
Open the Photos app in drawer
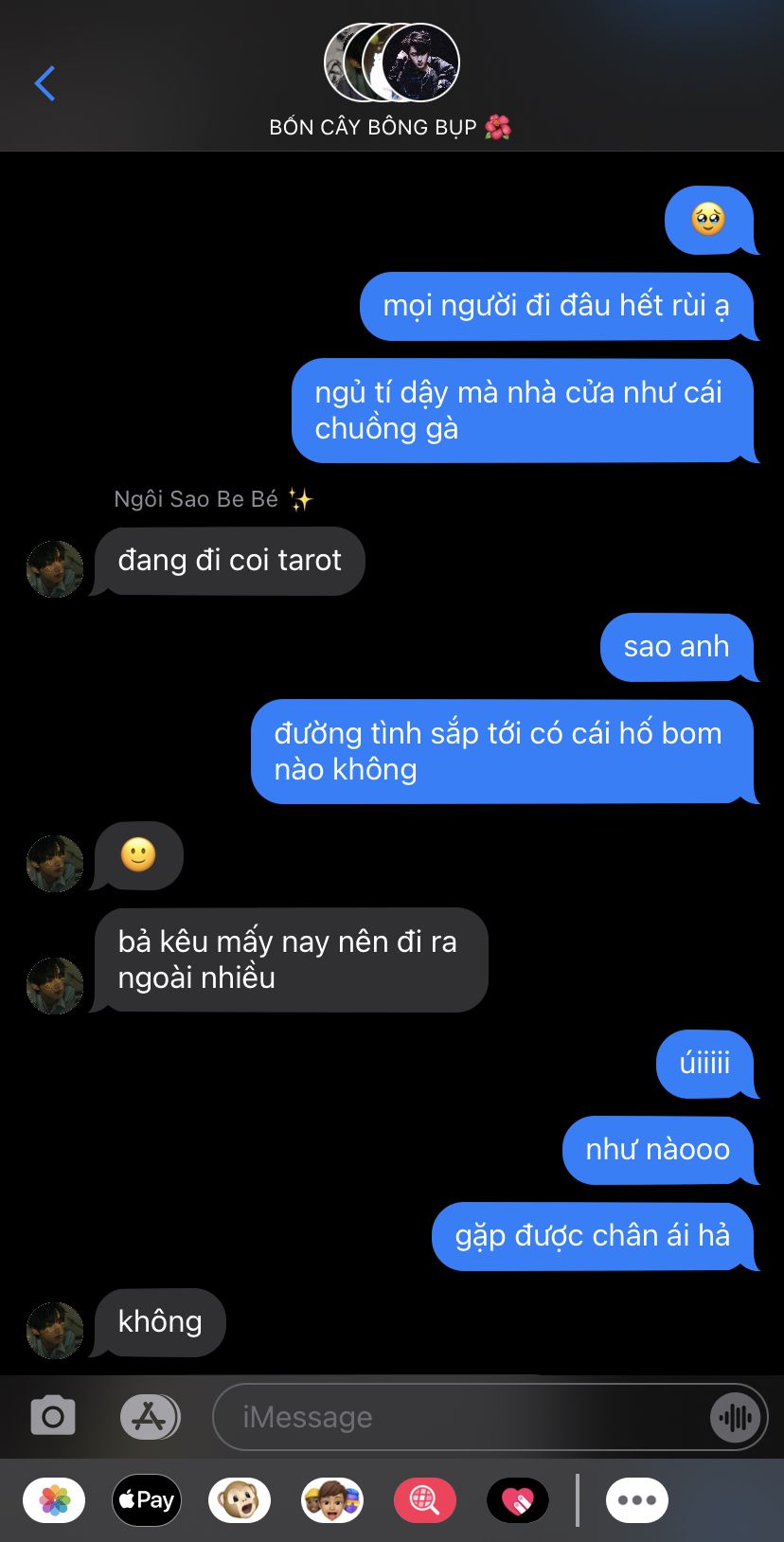(x=54, y=1500)
